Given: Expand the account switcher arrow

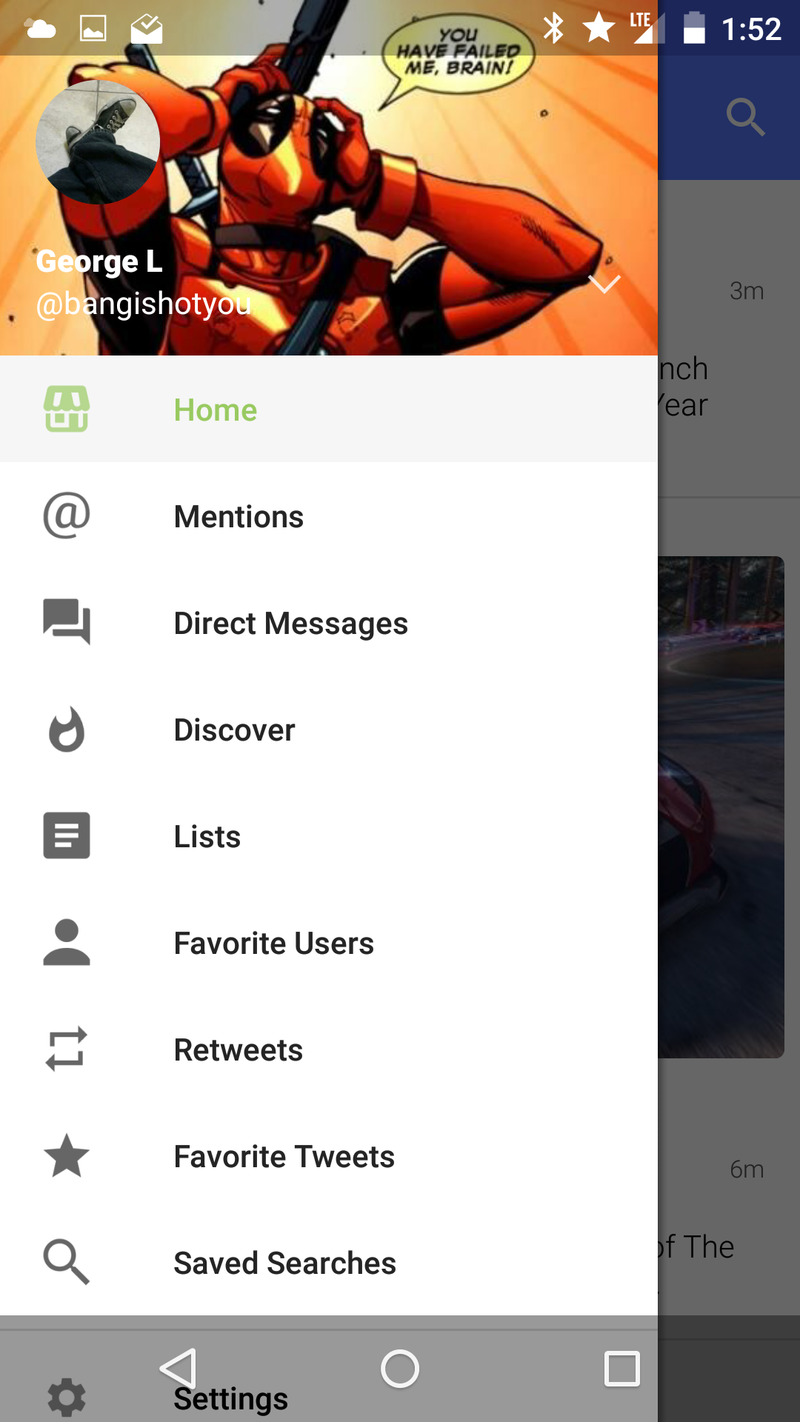Looking at the screenshot, I should point(605,284).
